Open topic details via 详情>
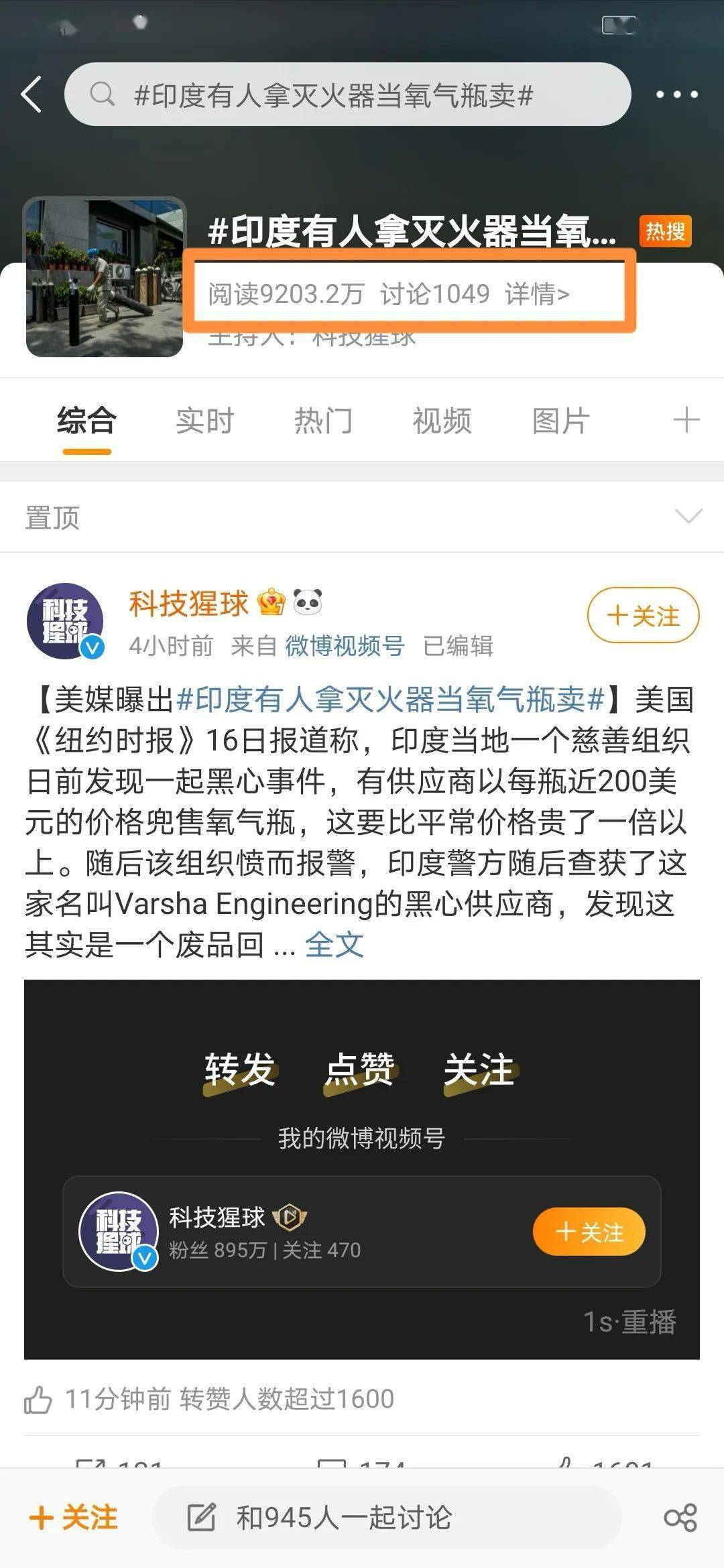Image resolution: width=724 pixels, height=1568 pixels. pos(537,293)
